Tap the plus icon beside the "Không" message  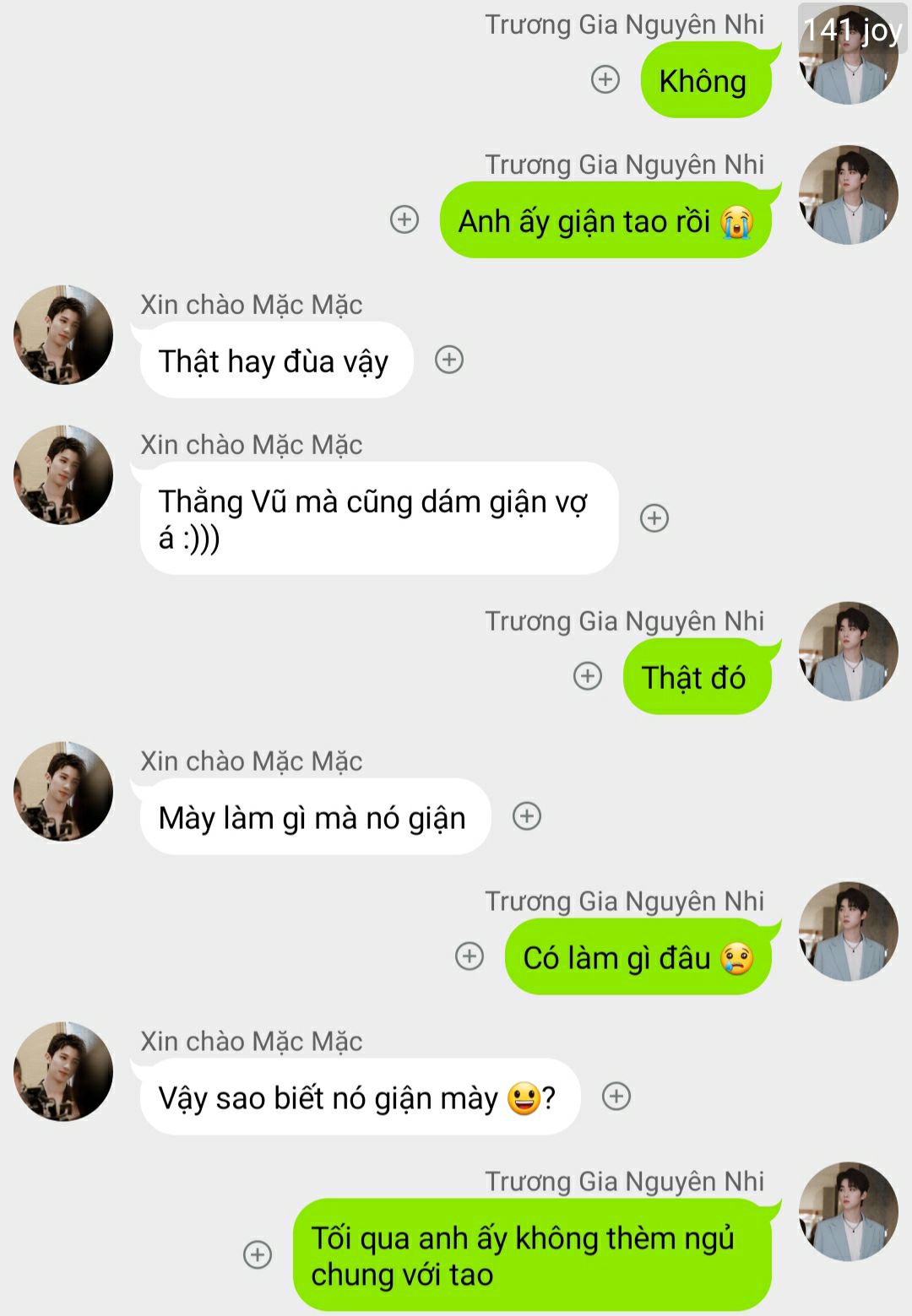tap(605, 79)
